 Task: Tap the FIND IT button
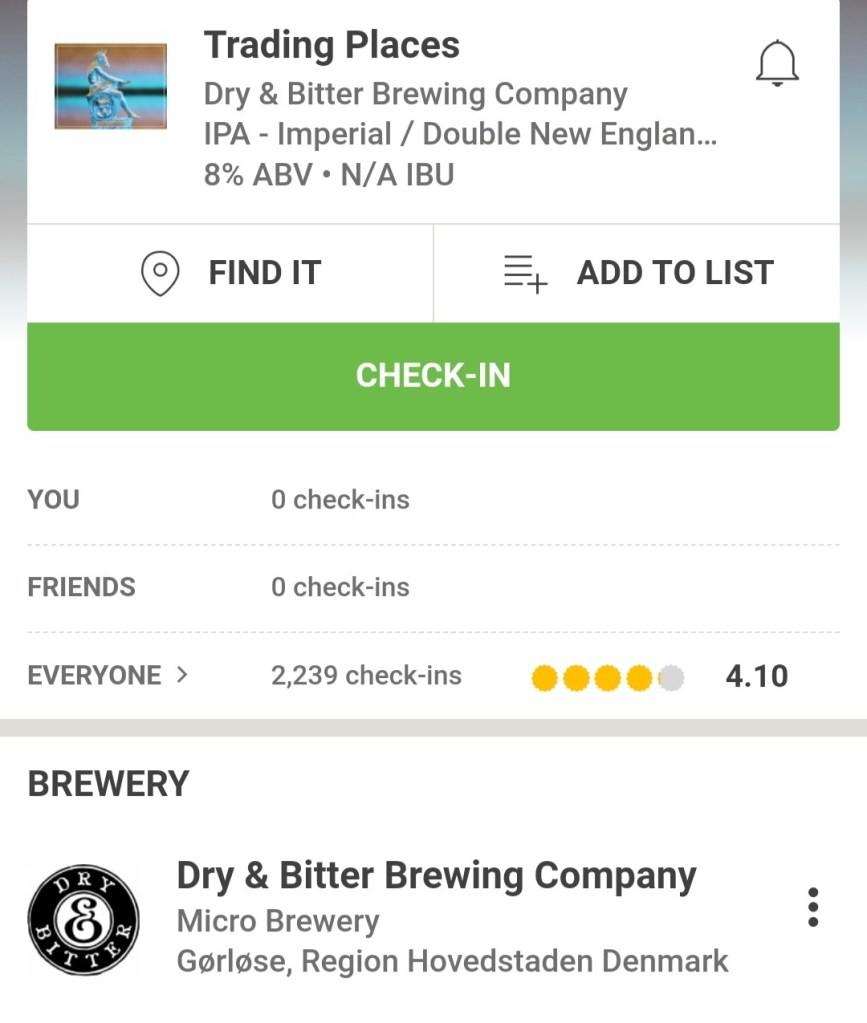click(231, 273)
